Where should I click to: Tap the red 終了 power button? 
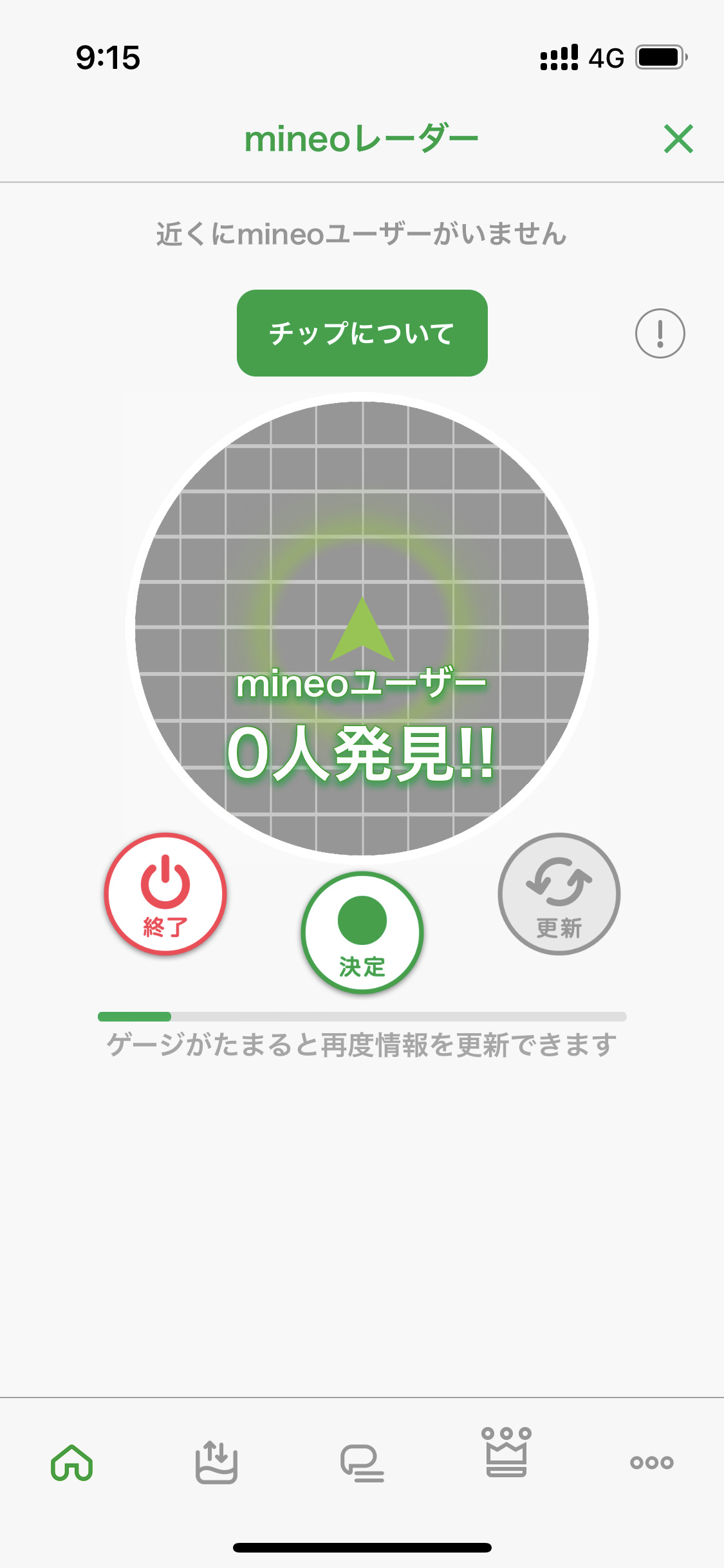pyautogui.click(x=165, y=893)
